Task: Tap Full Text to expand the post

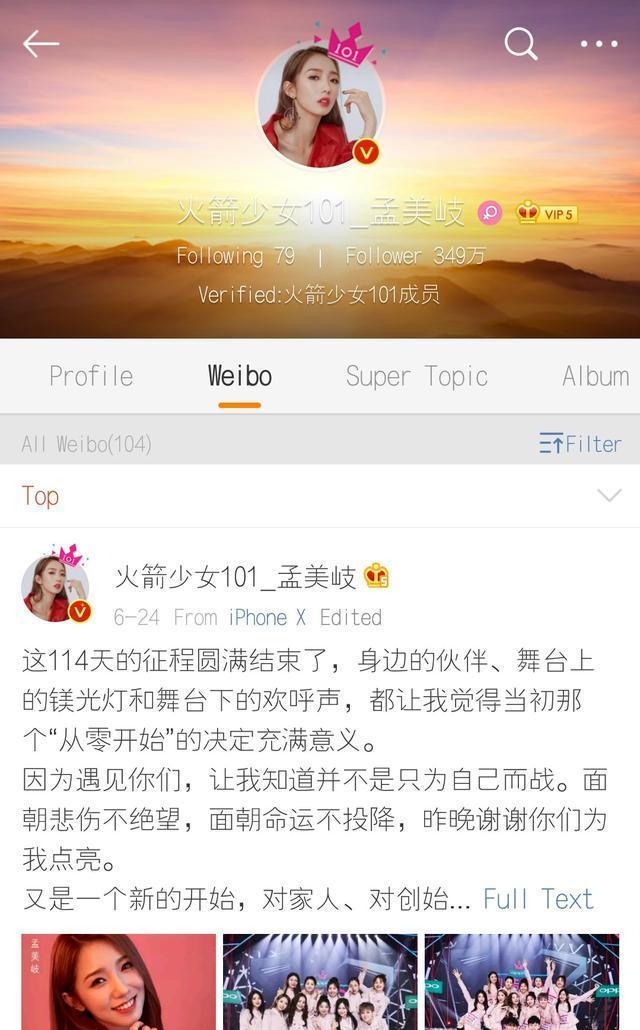Action: (x=538, y=899)
